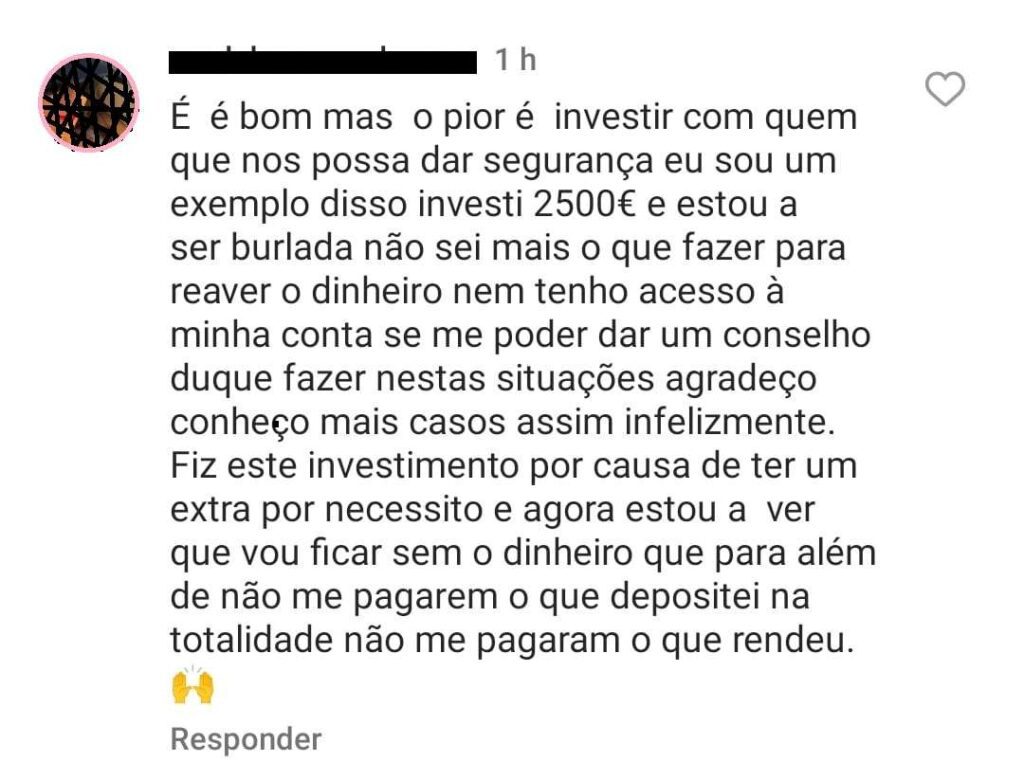Like this comment with the heart icon
The width and height of the screenshot is (1024, 762).
click(945, 90)
